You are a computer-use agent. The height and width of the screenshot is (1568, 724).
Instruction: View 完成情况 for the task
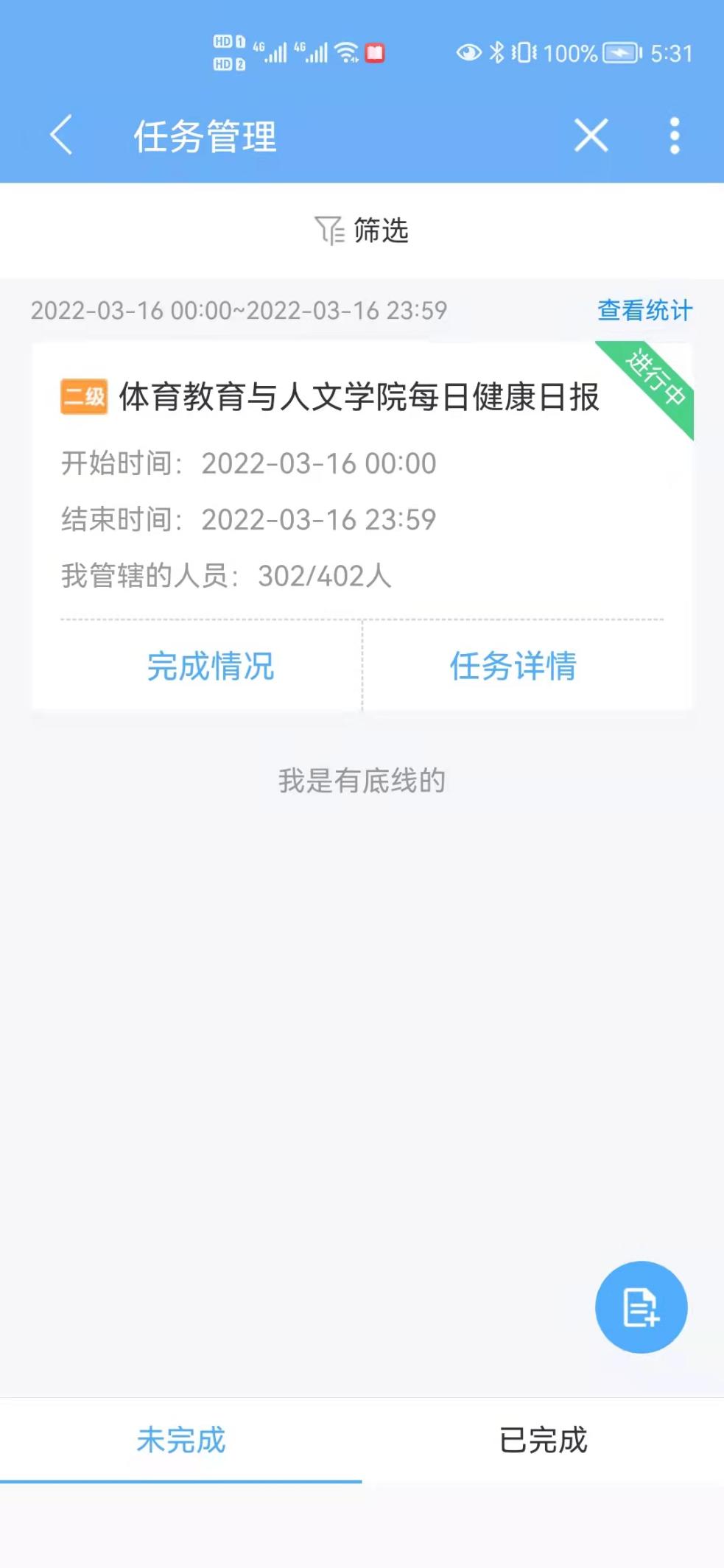211,666
